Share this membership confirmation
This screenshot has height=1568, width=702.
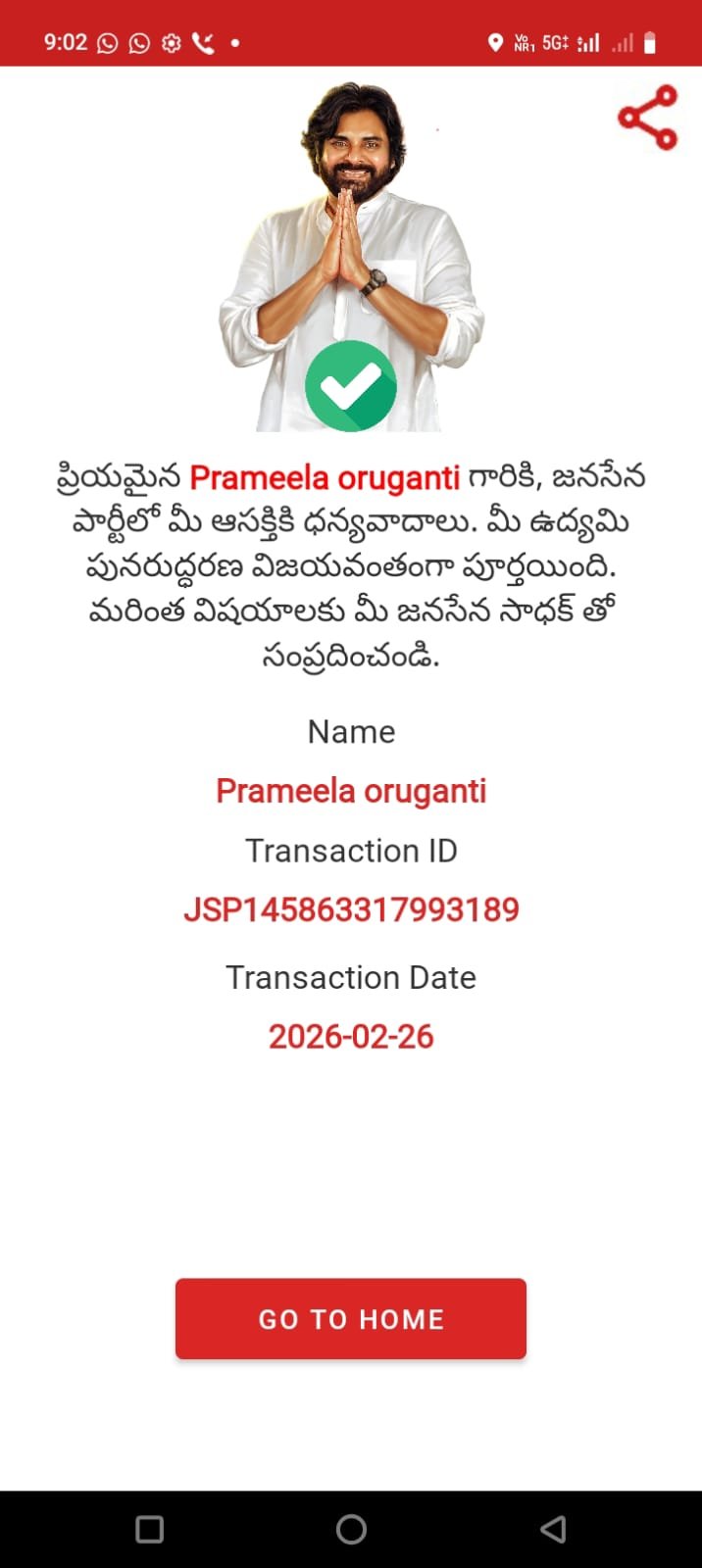tap(647, 118)
